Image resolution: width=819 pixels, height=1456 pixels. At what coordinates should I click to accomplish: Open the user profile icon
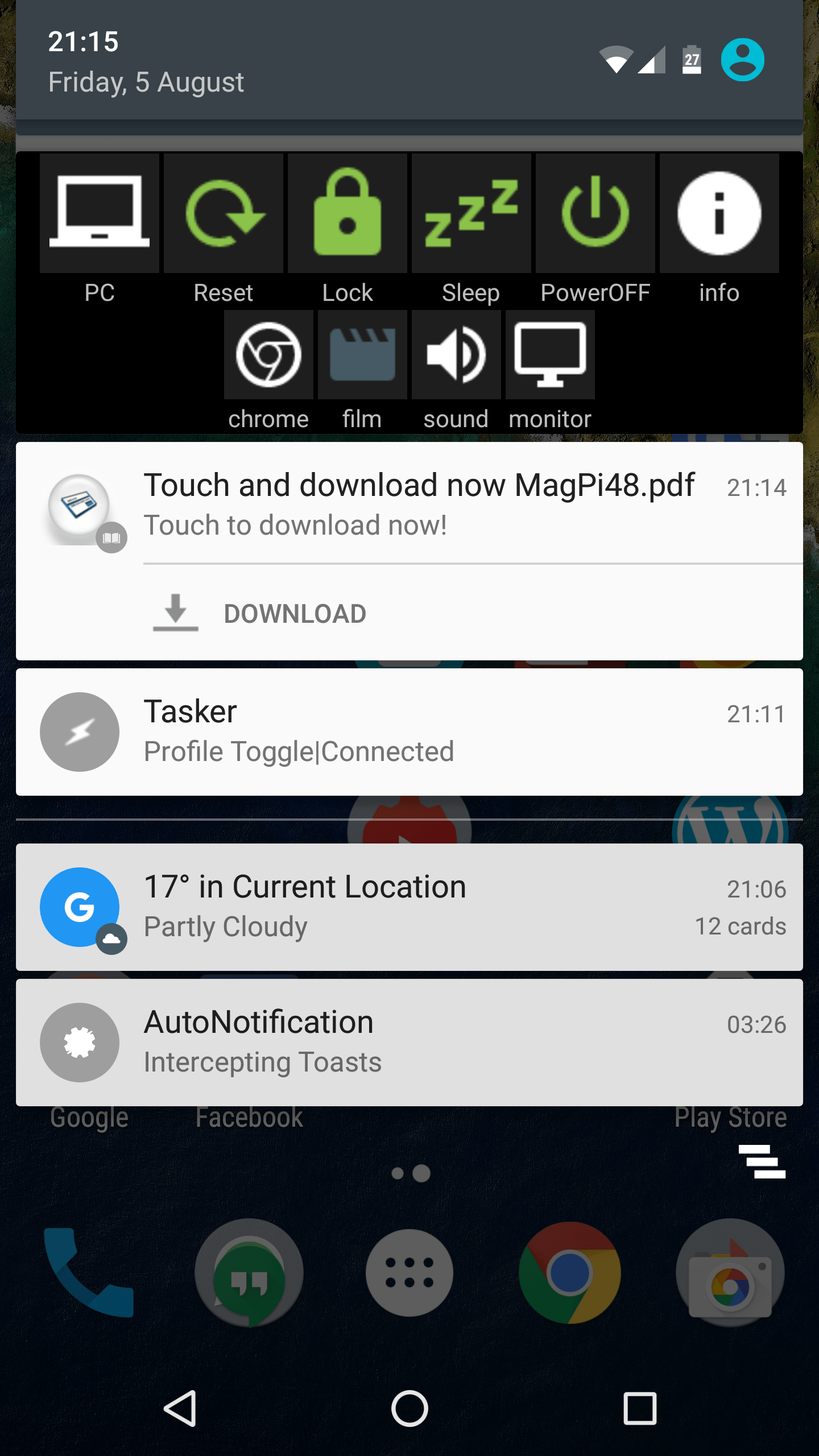742,60
